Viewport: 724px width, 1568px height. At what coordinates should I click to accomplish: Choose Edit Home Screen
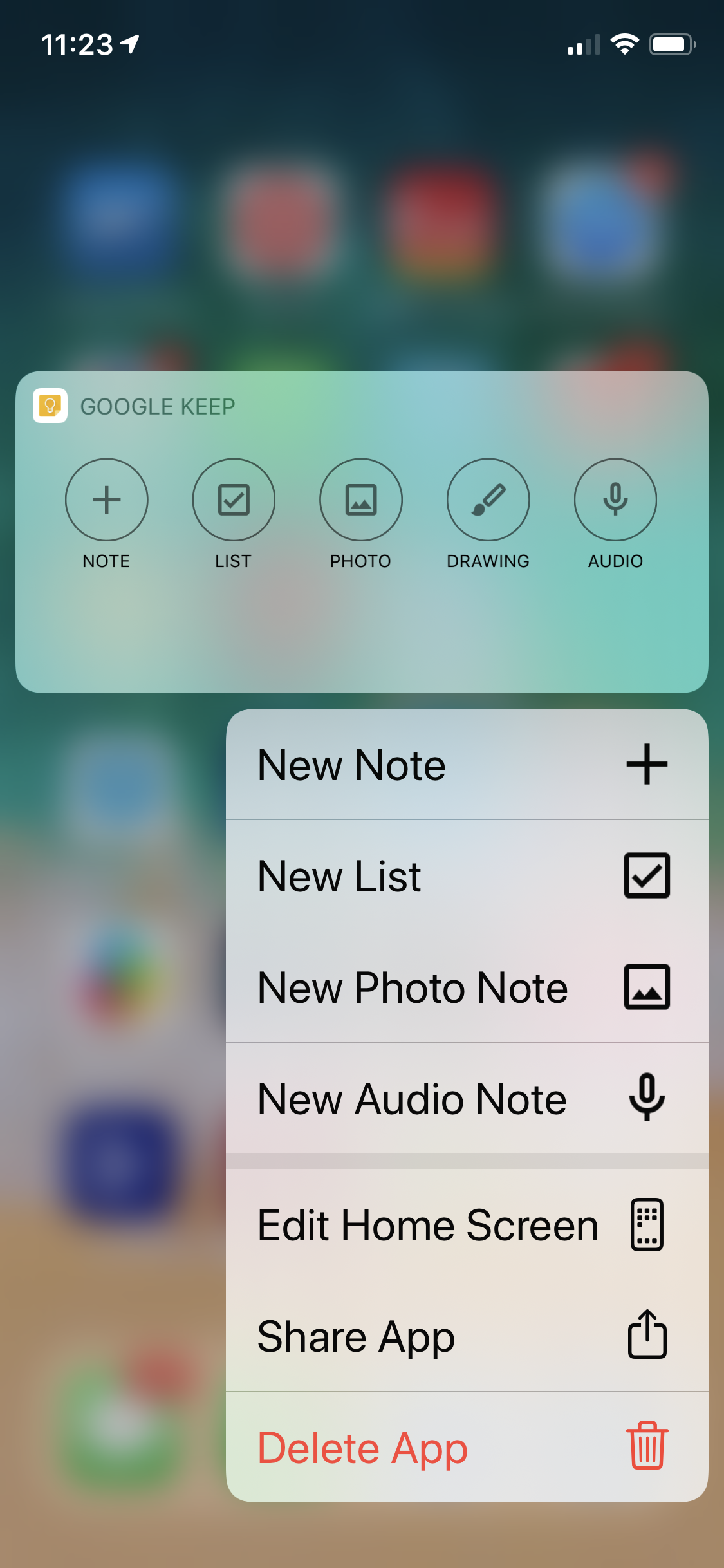point(467,1224)
